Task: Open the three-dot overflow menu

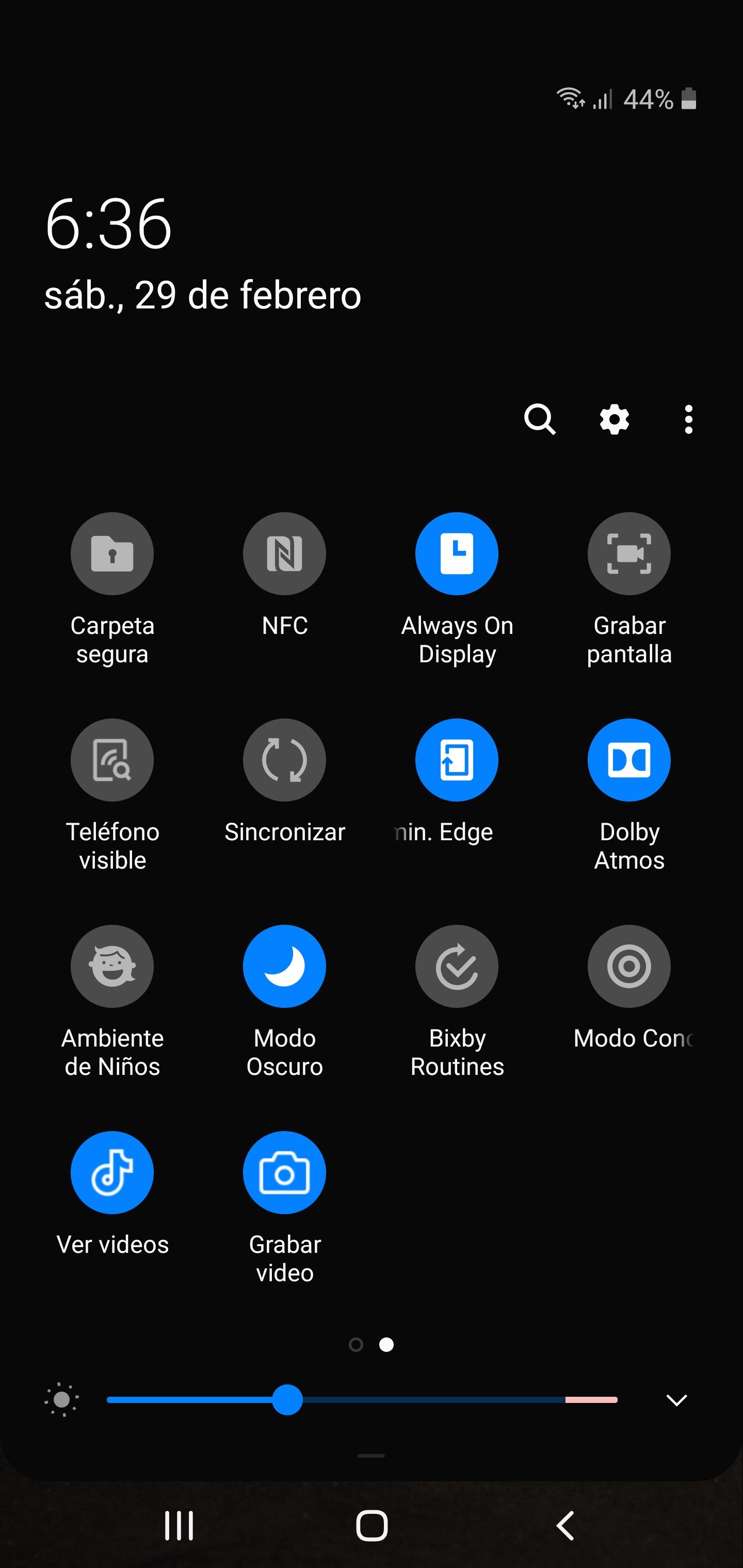Action: click(688, 419)
